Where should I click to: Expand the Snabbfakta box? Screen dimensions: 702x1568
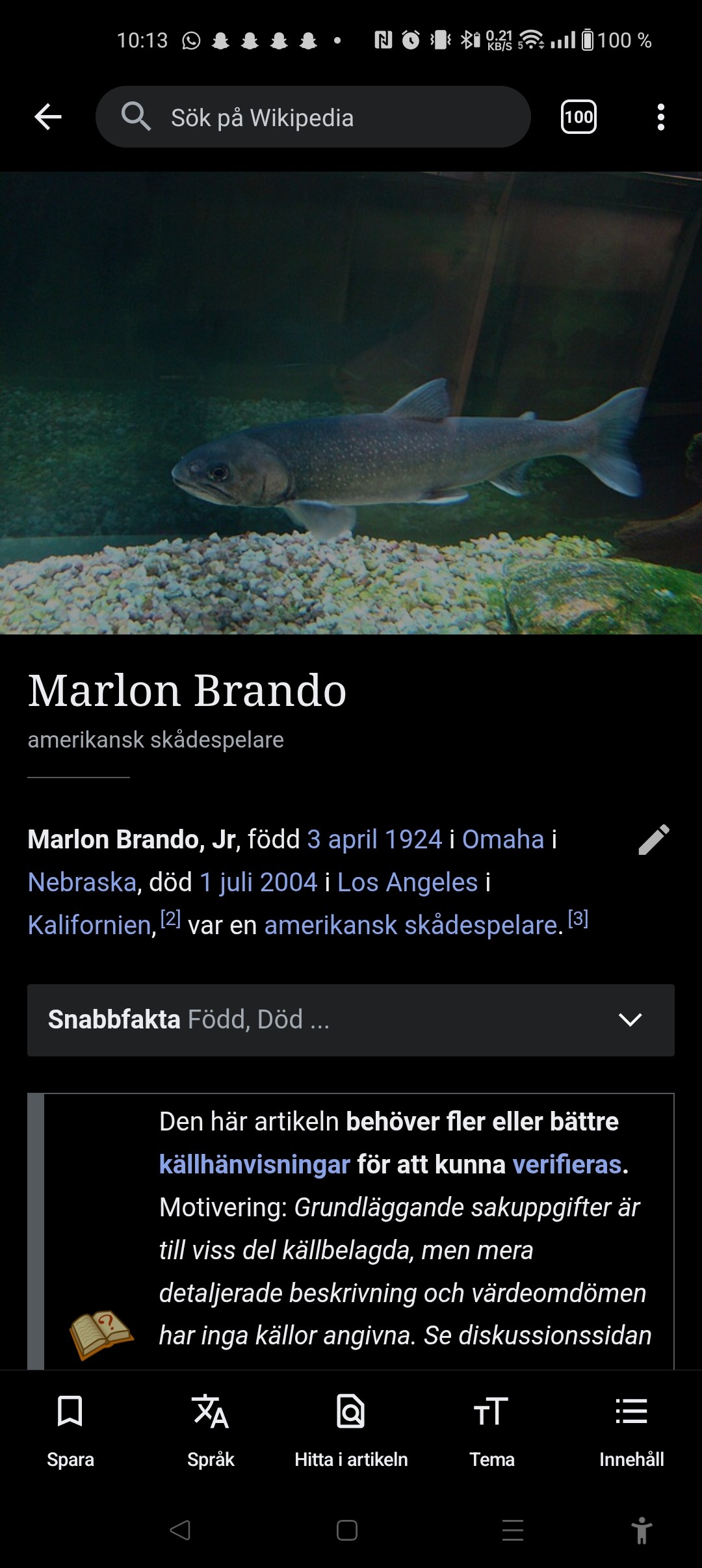coord(351,1020)
